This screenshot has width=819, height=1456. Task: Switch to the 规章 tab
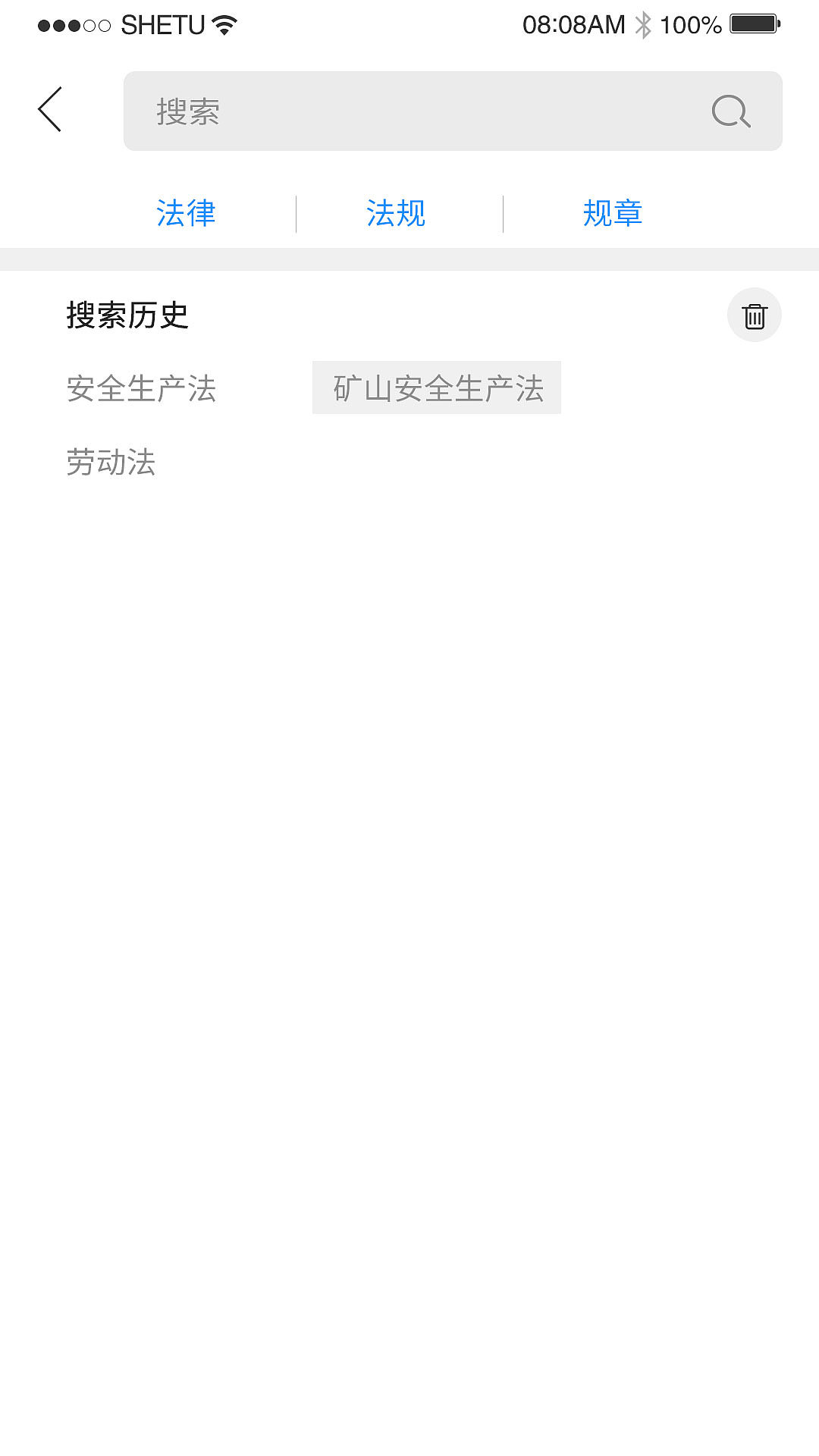coord(613,213)
